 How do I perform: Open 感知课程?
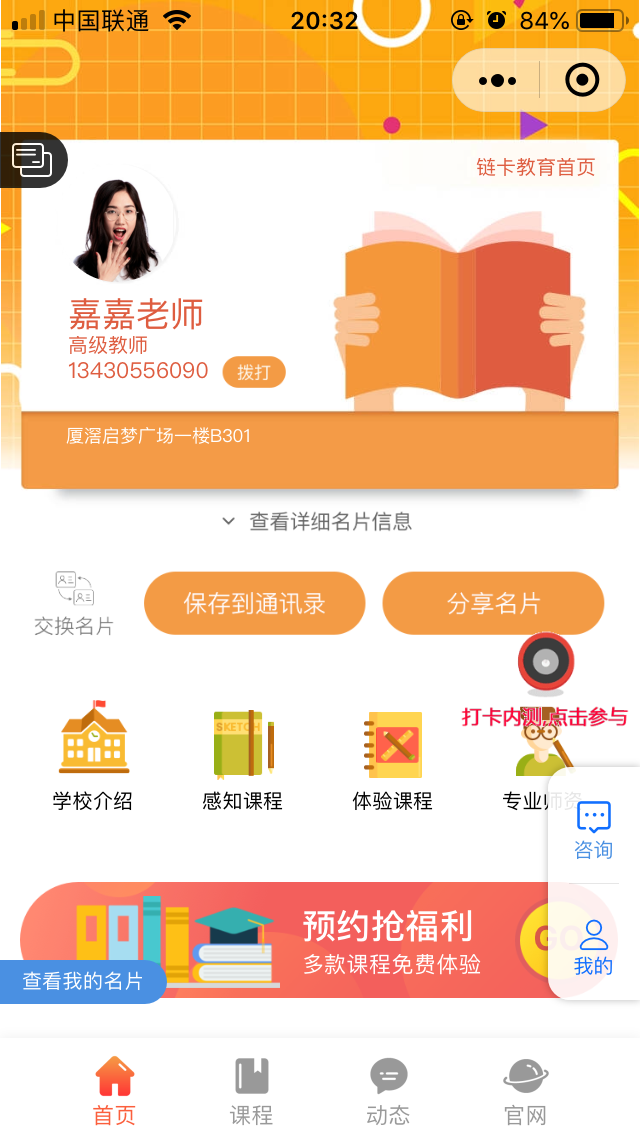click(x=243, y=757)
